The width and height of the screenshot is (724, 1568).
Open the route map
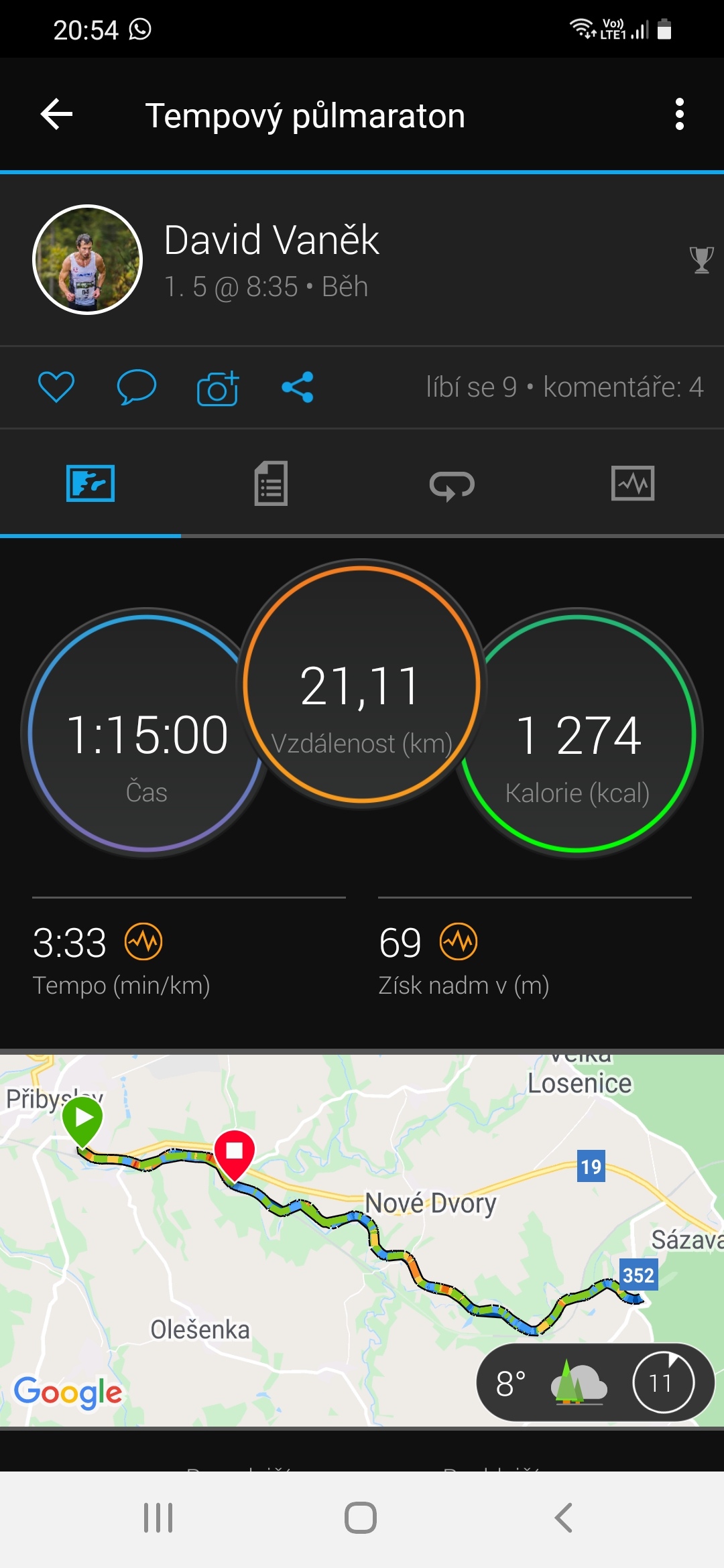coord(362,1241)
